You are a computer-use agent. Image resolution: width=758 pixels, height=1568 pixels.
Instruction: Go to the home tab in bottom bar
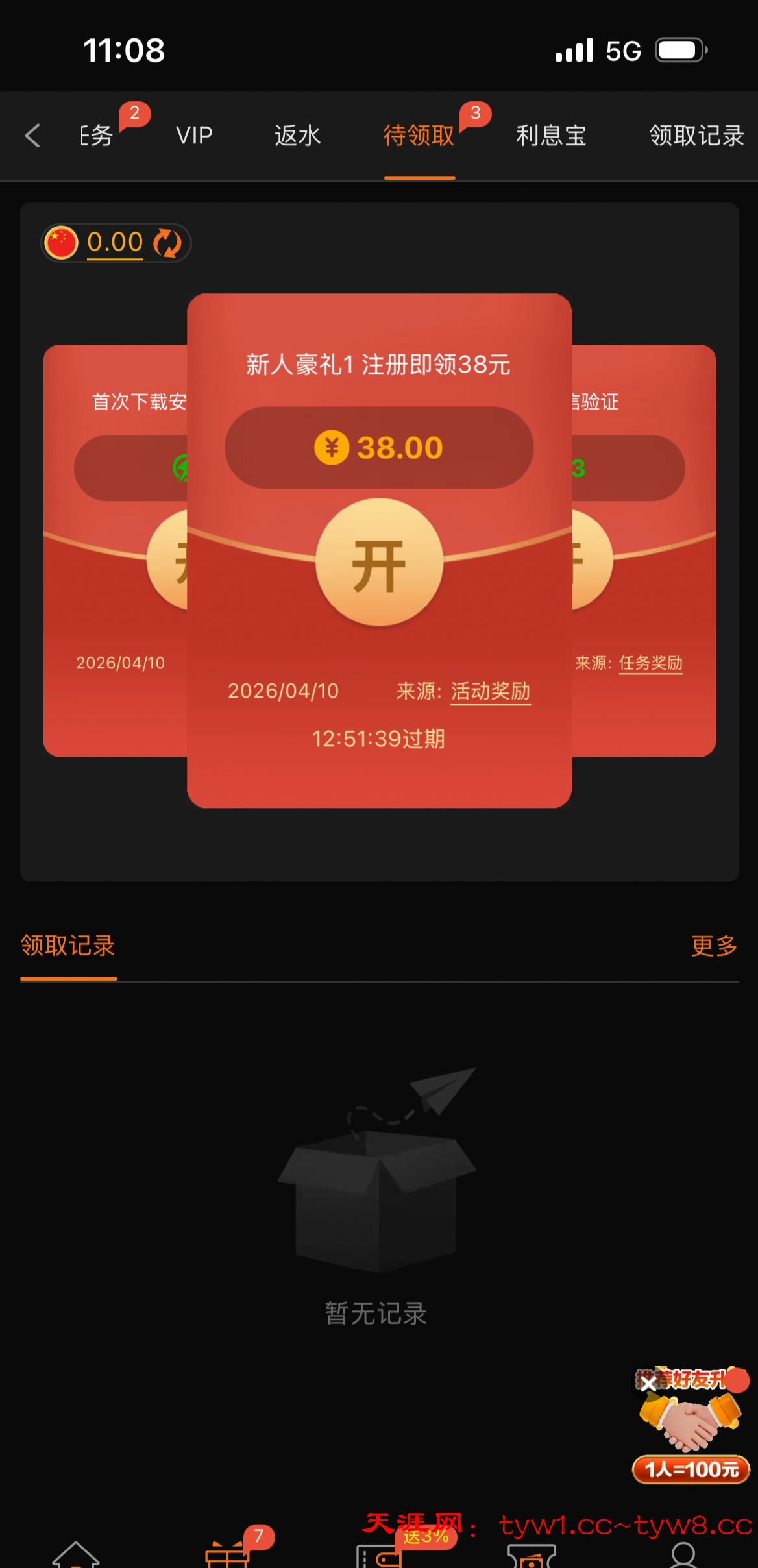(x=76, y=1555)
